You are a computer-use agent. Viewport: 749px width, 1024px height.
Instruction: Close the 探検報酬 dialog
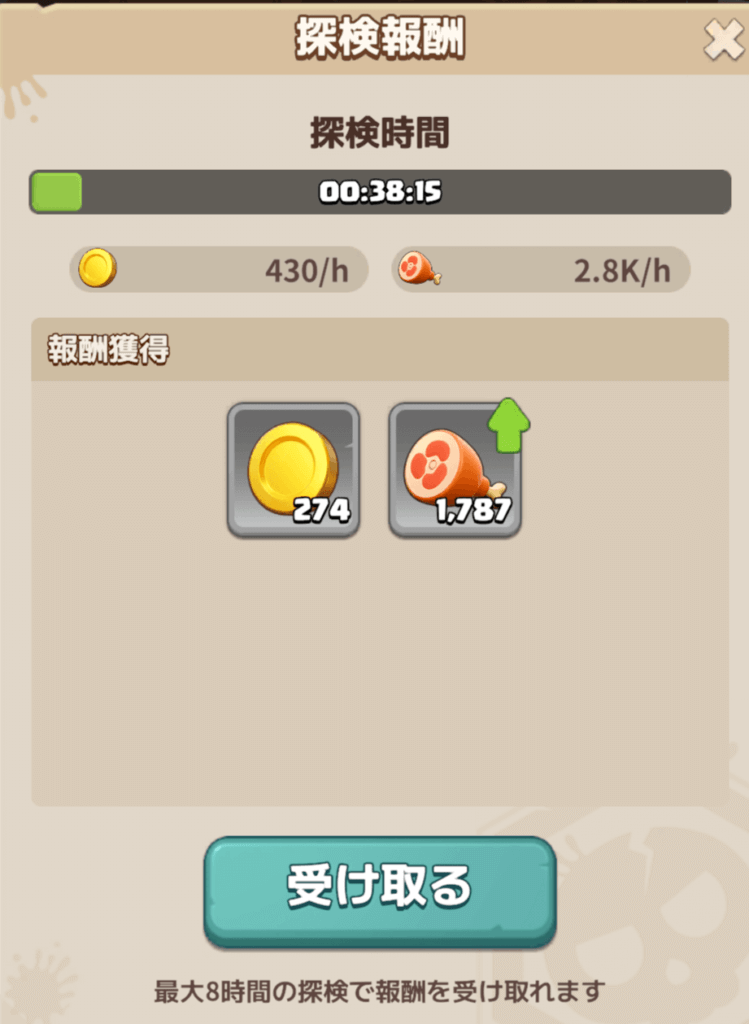click(721, 40)
